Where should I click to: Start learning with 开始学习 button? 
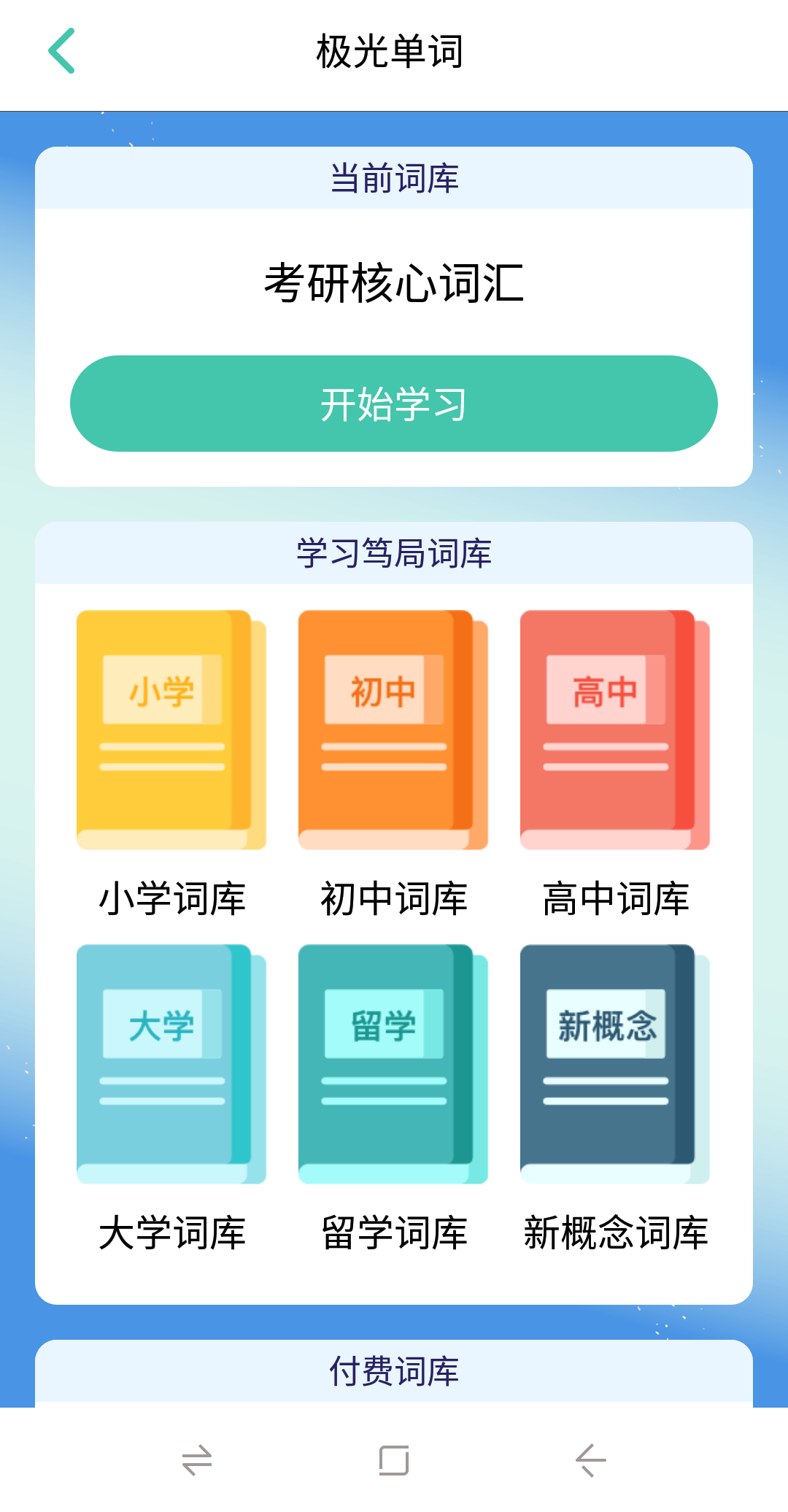(394, 404)
